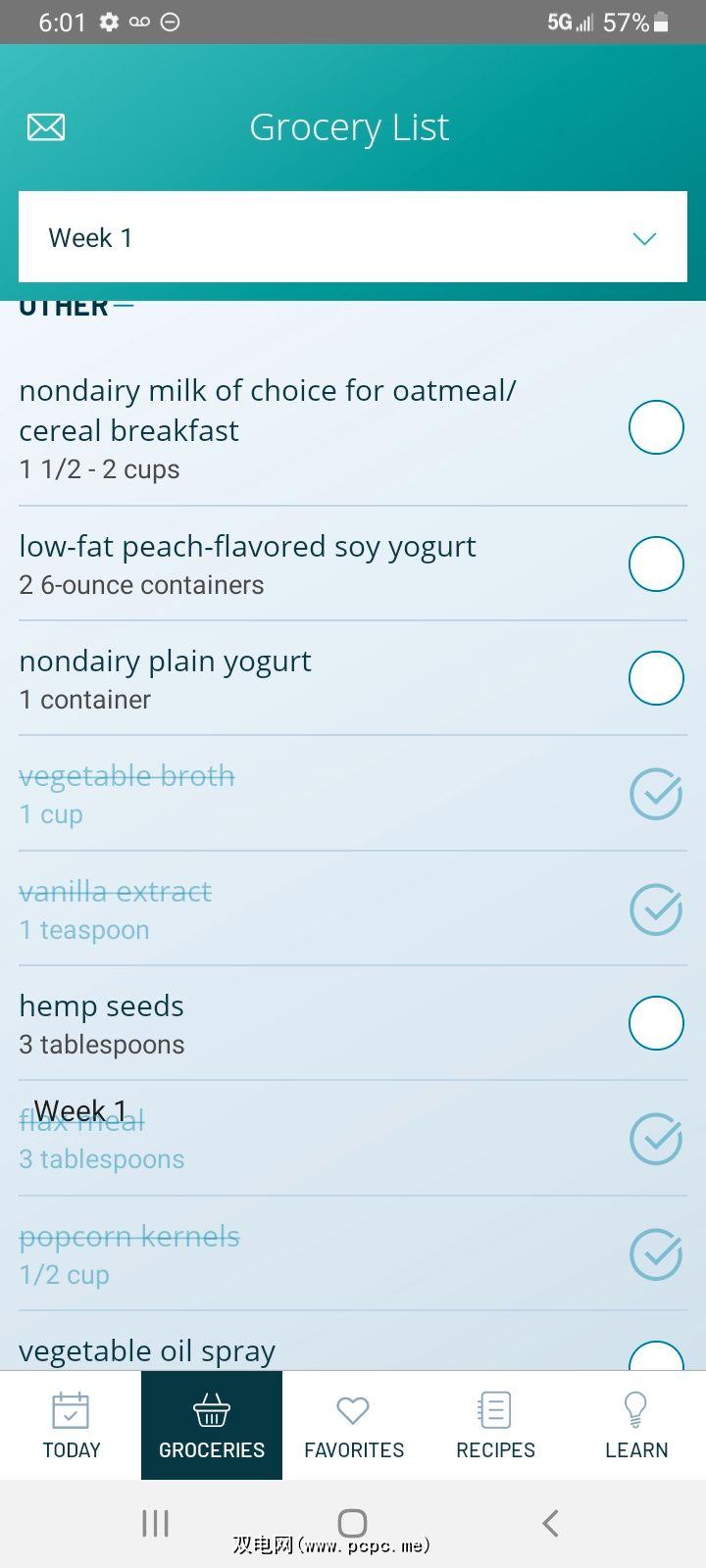Uncheck vegetable broth
The image size is (706, 1568).
[655, 794]
